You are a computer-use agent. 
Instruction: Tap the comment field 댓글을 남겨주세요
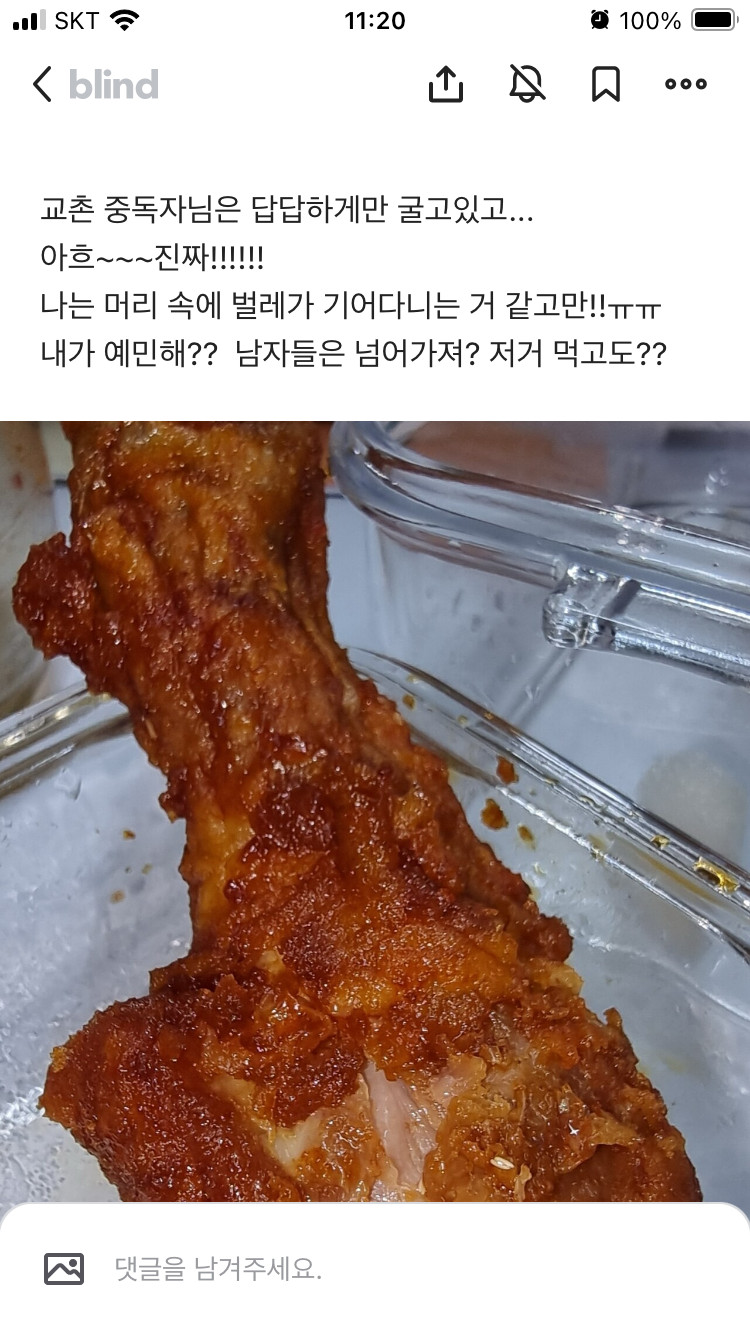pos(400,1270)
